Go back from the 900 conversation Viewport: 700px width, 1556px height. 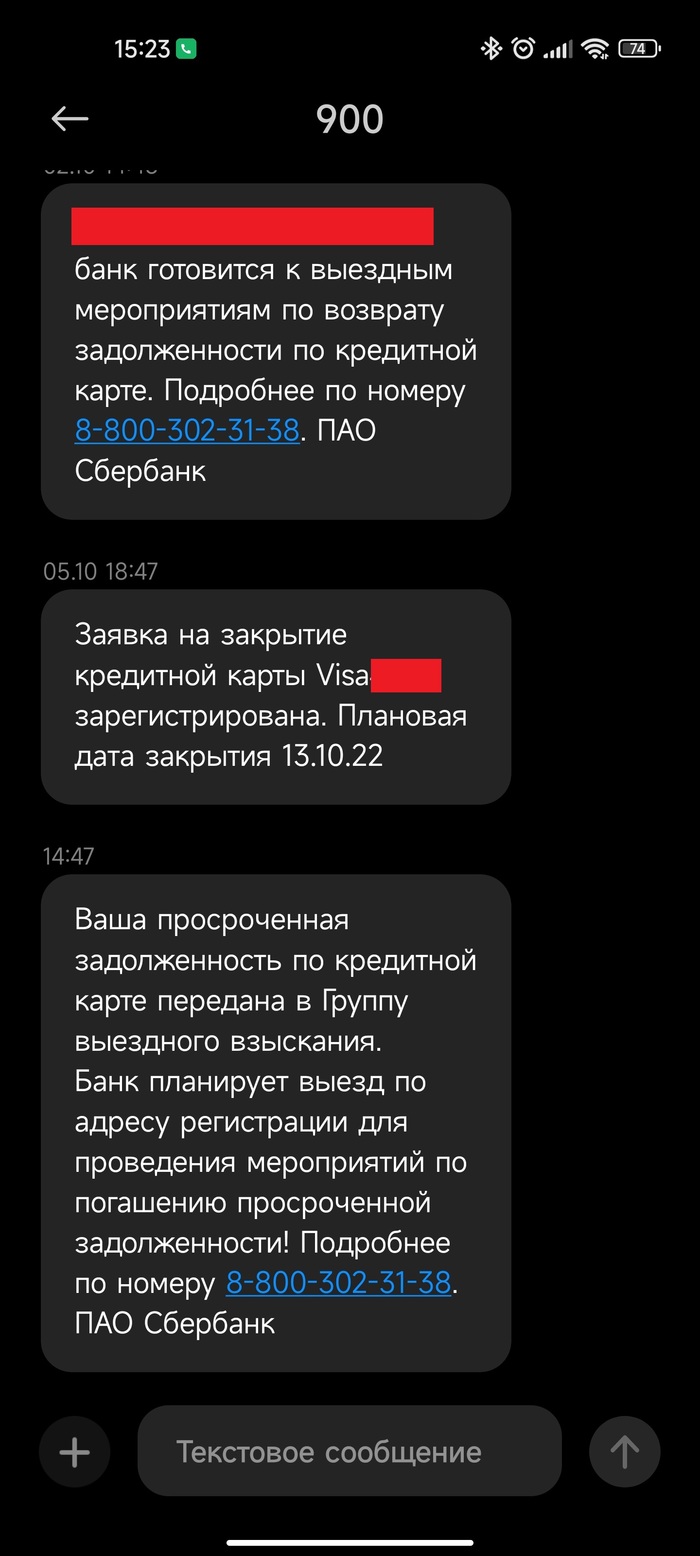point(69,119)
